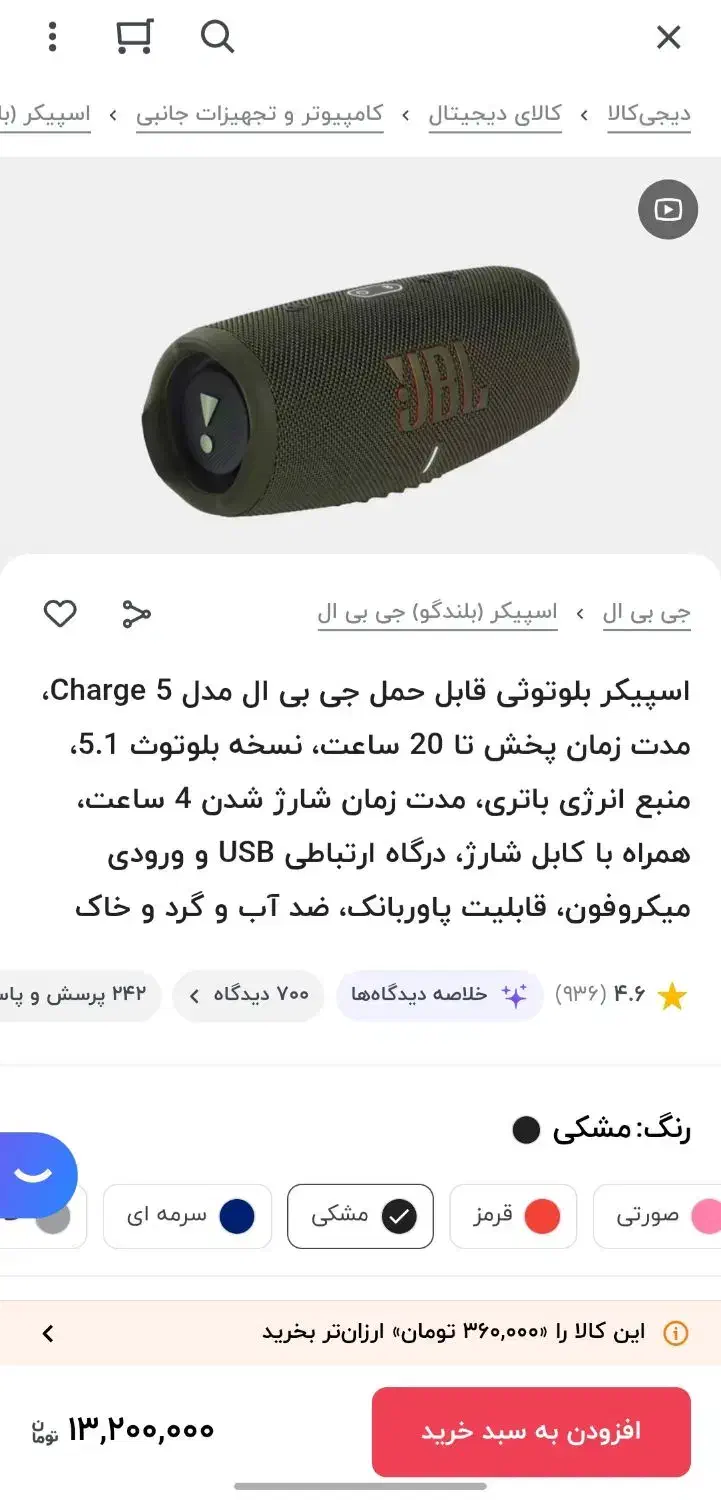Go to دیجی‌کالا breadcrumb link
Viewport: 721px width, 1500px height.
(649, 114)
